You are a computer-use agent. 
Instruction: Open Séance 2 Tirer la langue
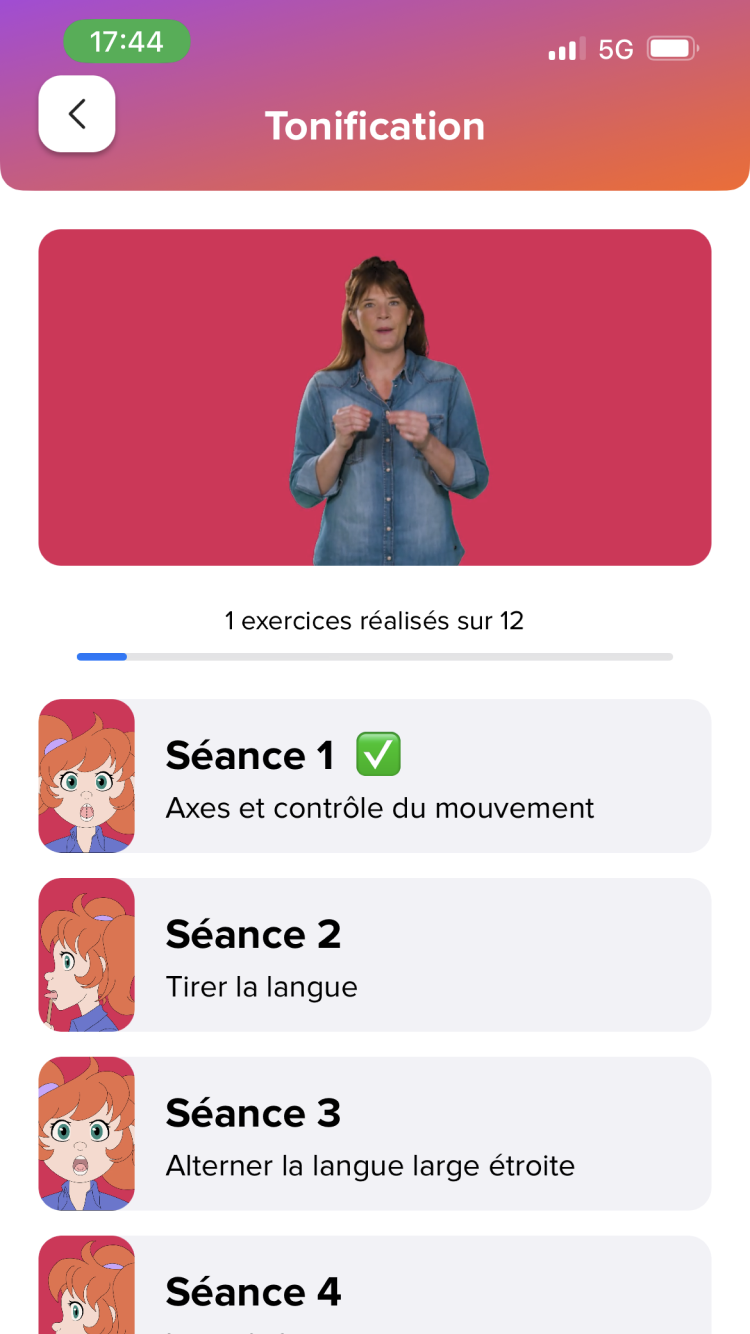click(x=375, y=955)
